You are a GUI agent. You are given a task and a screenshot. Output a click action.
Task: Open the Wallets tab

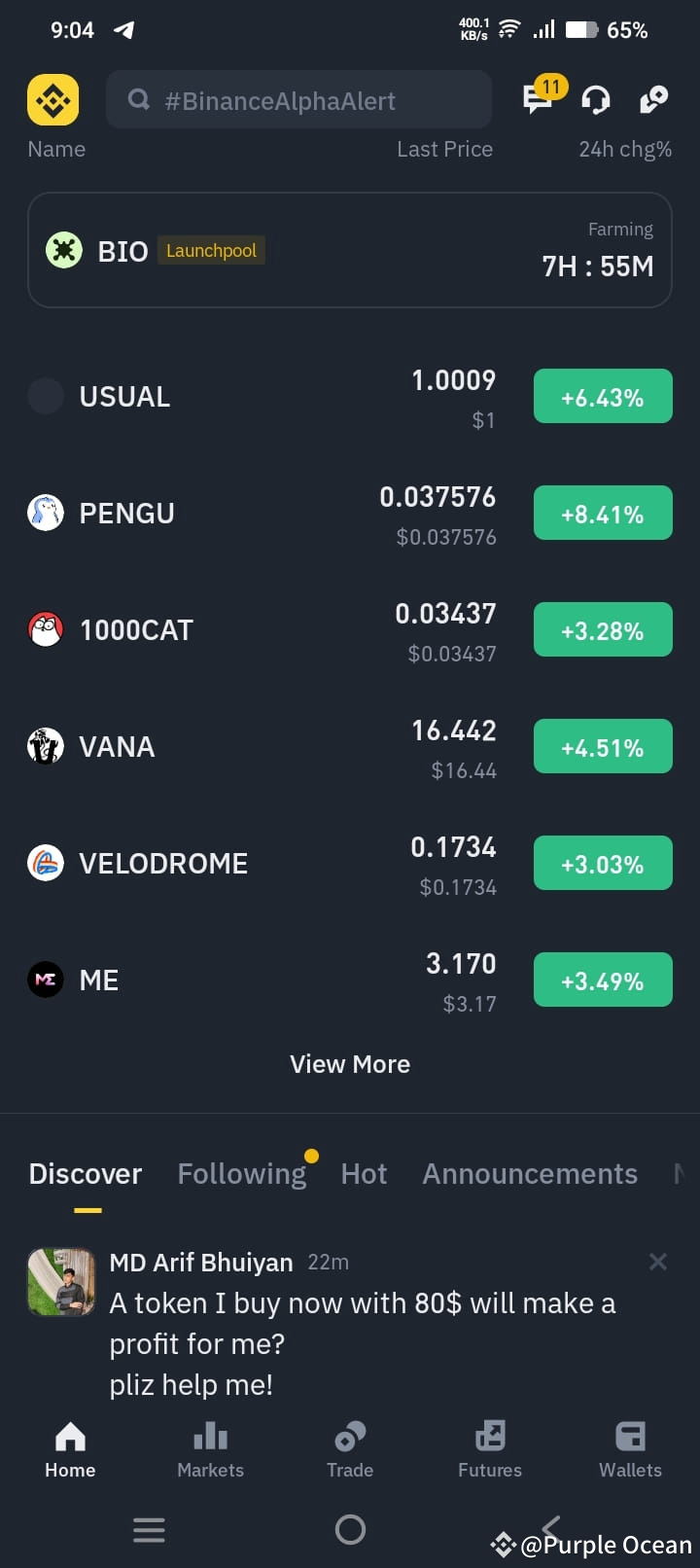[630, 1449]
